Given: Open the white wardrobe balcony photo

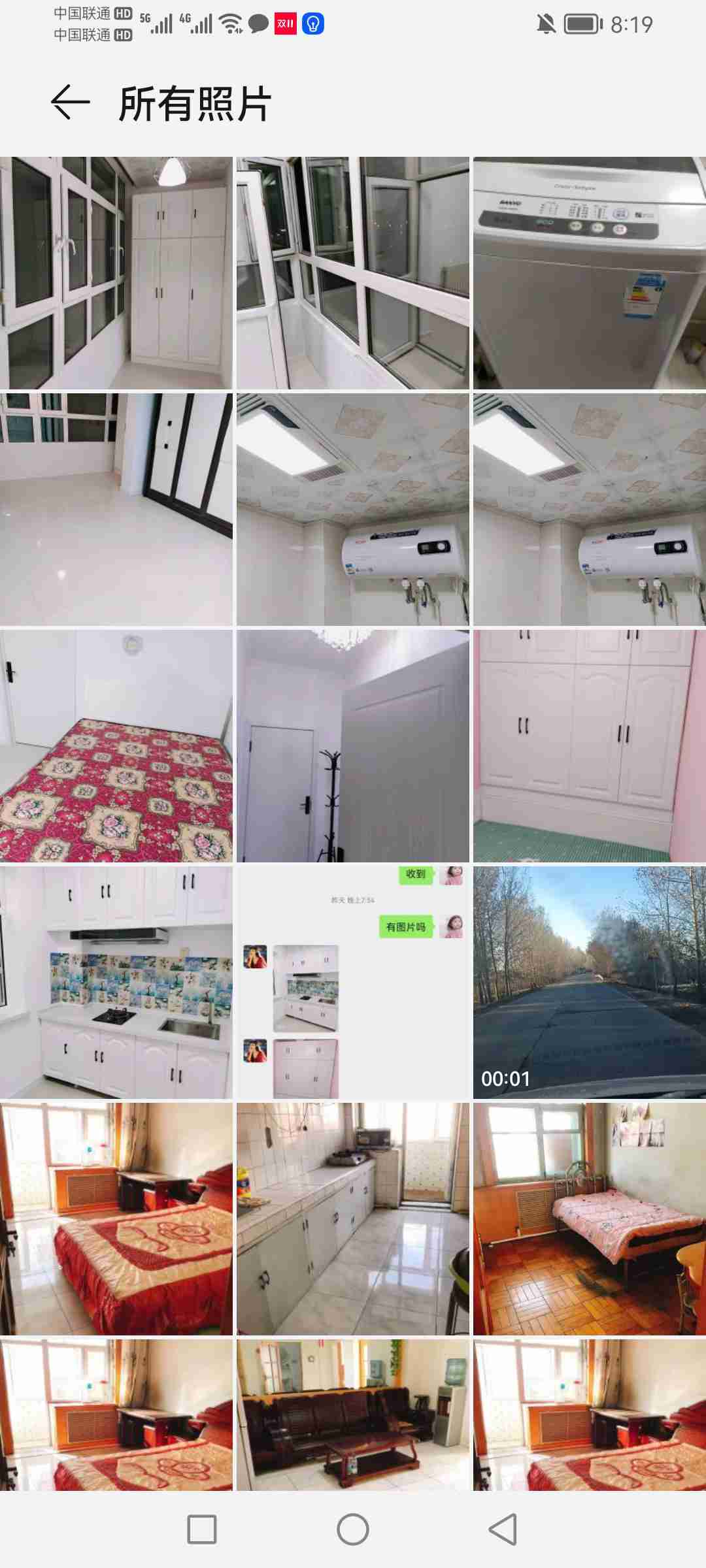Looking at the screenshot, I should tap(116, 272).
